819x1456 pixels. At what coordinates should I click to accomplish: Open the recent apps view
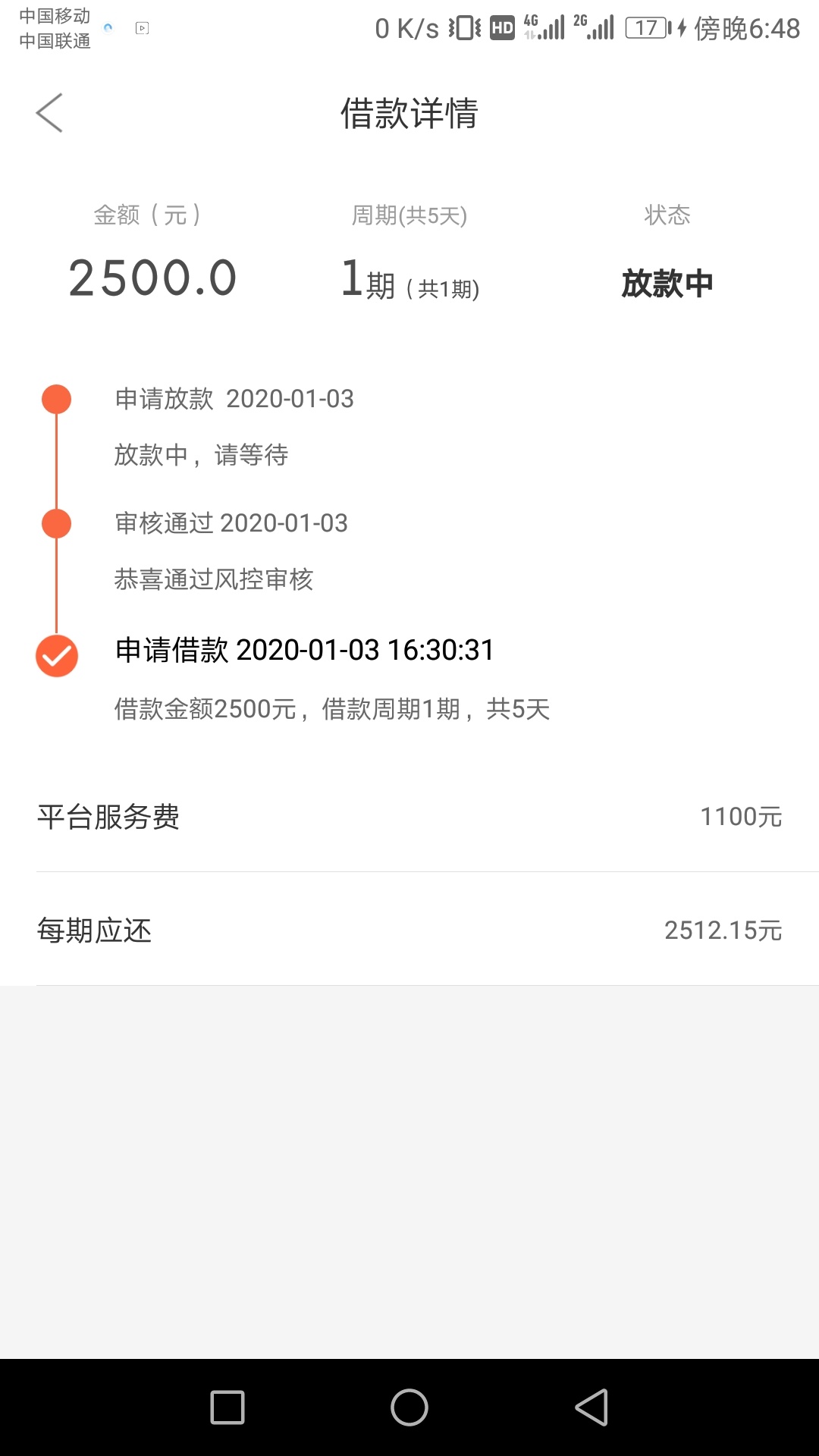(x=227, y=1407)
